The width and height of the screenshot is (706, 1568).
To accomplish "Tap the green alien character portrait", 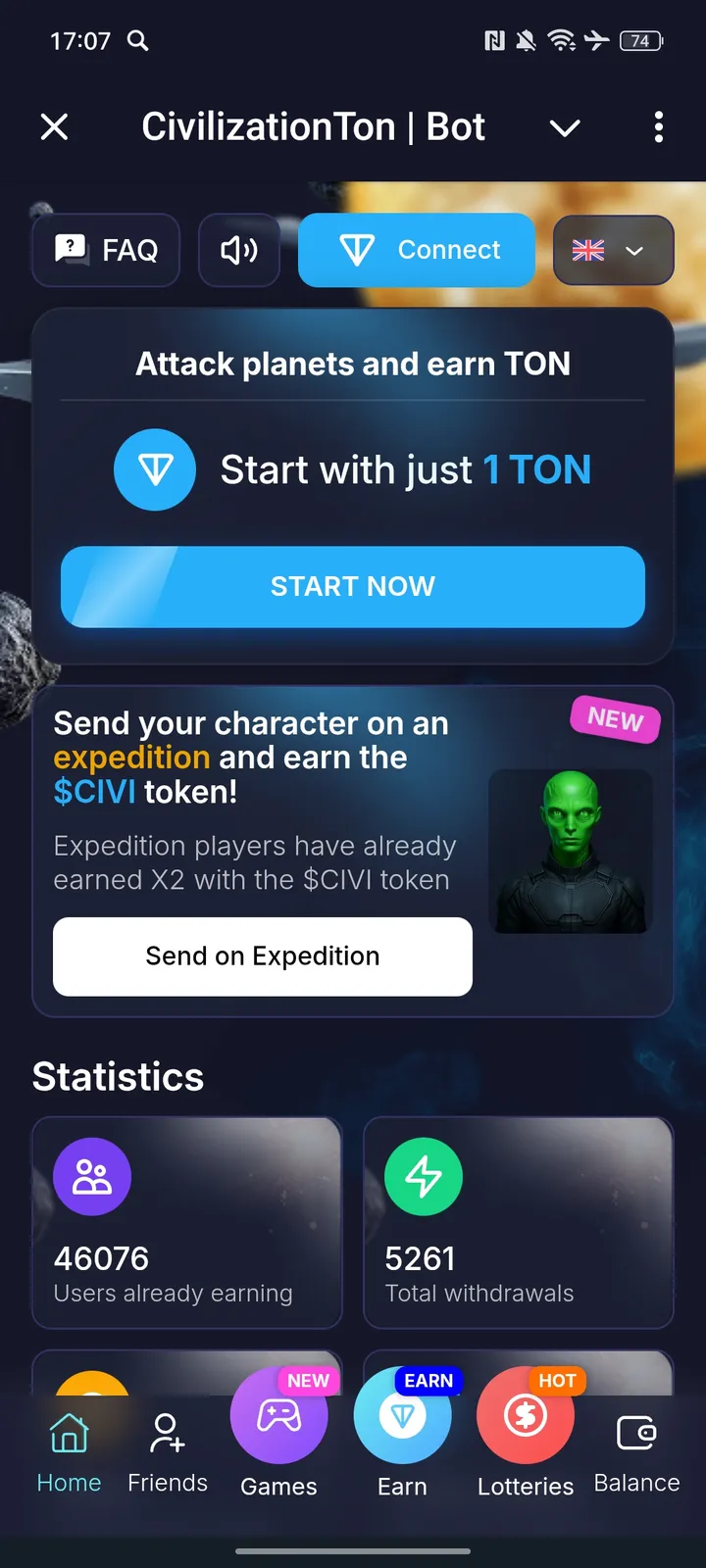I will (x=570, y=851).
